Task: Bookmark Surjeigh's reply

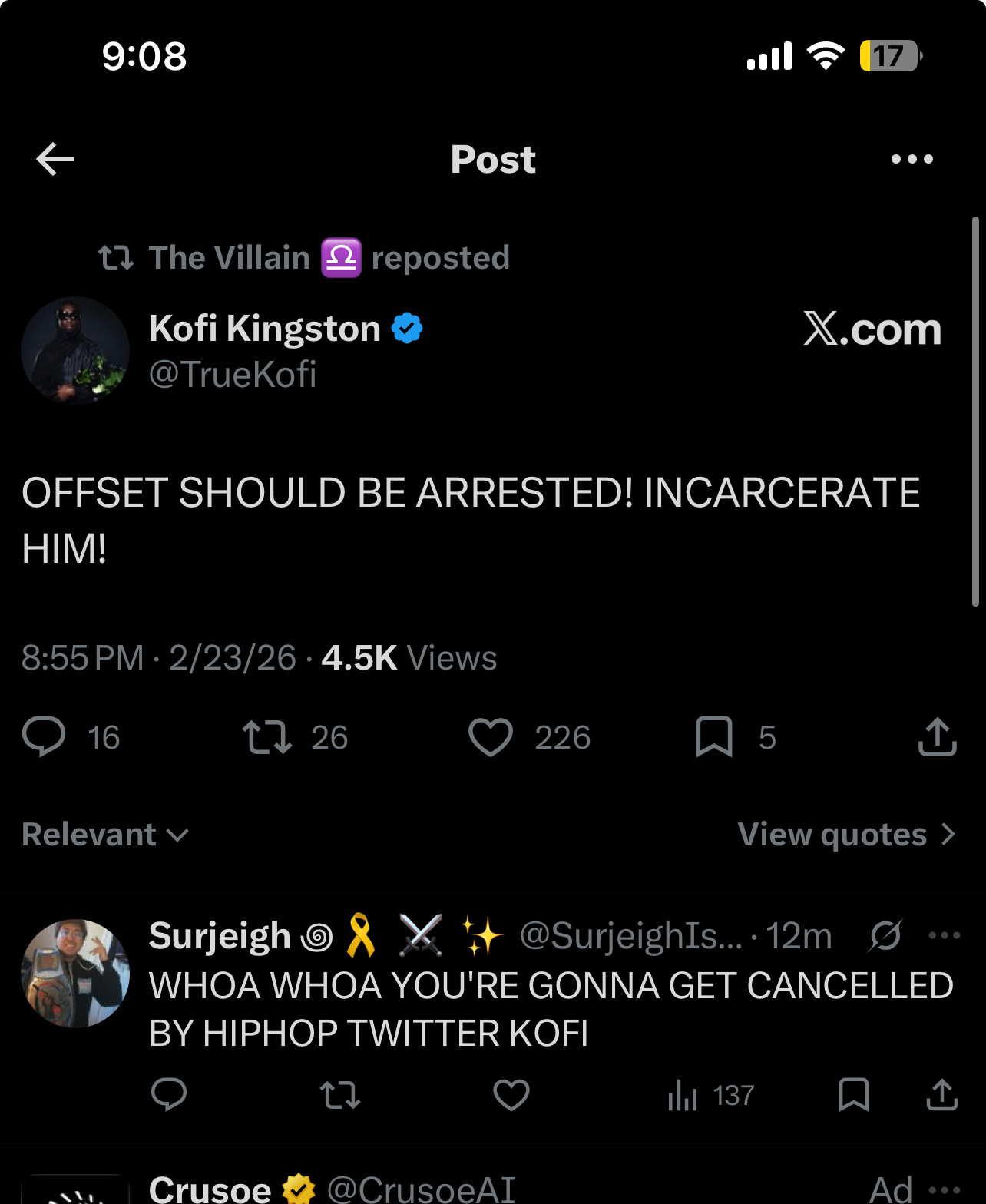Action: (x=854, y=1095)
